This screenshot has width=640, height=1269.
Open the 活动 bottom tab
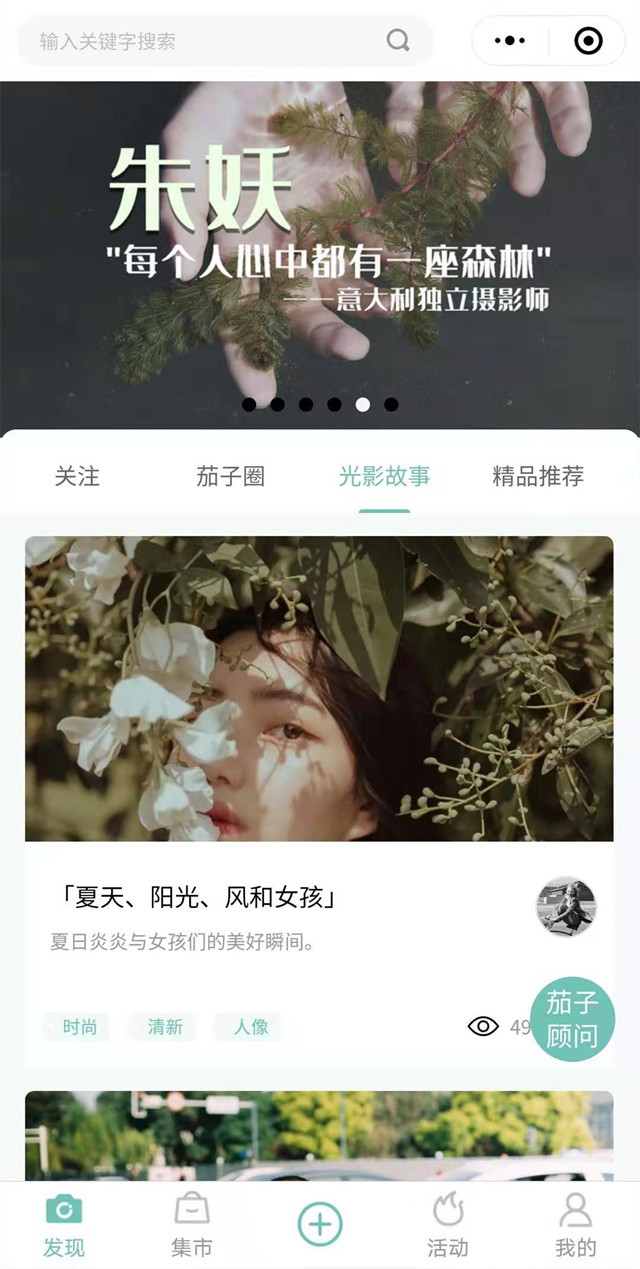click(448, 1226)
